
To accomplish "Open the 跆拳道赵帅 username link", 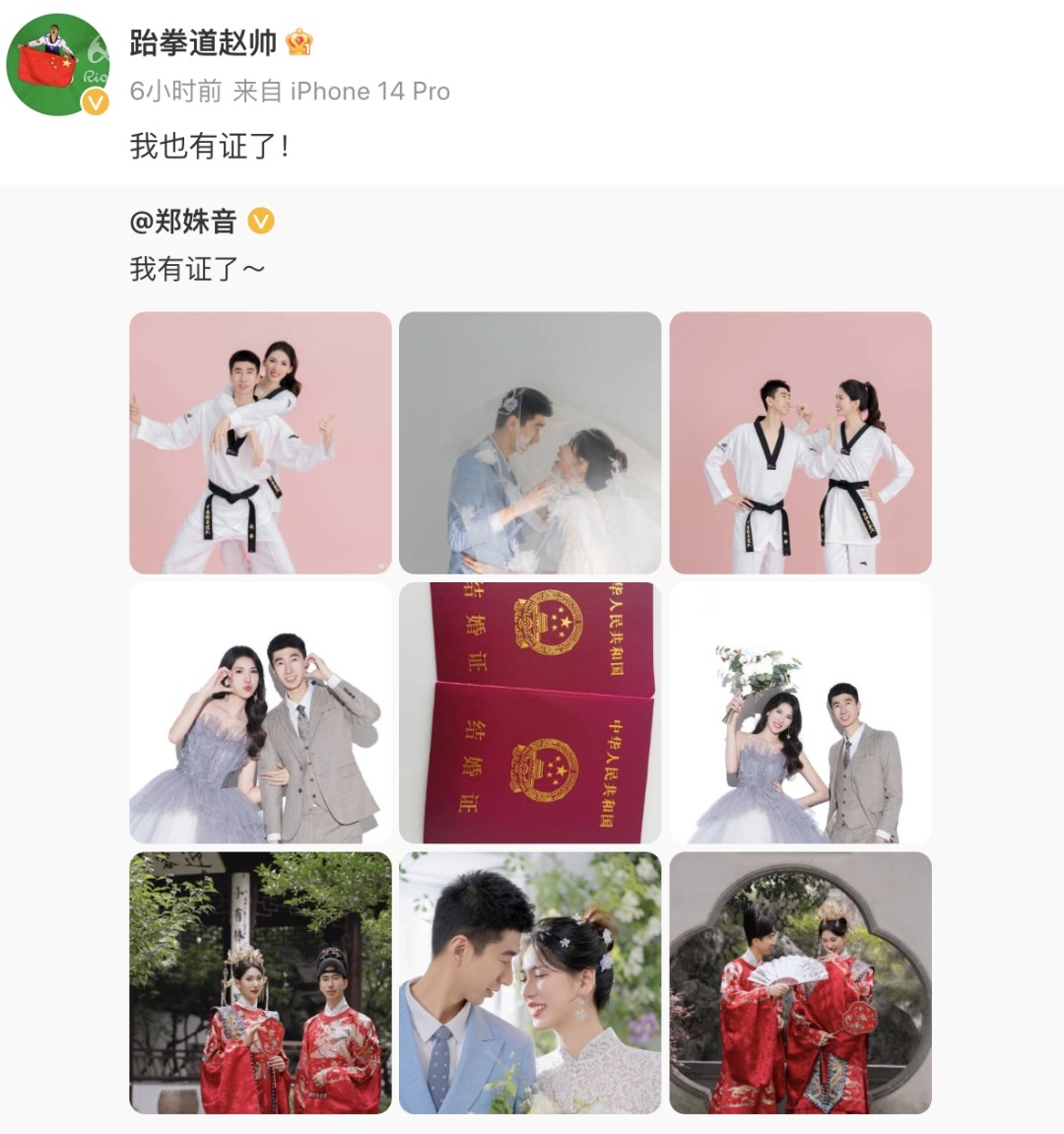I will pyautogui.click(x=203, y=42).
